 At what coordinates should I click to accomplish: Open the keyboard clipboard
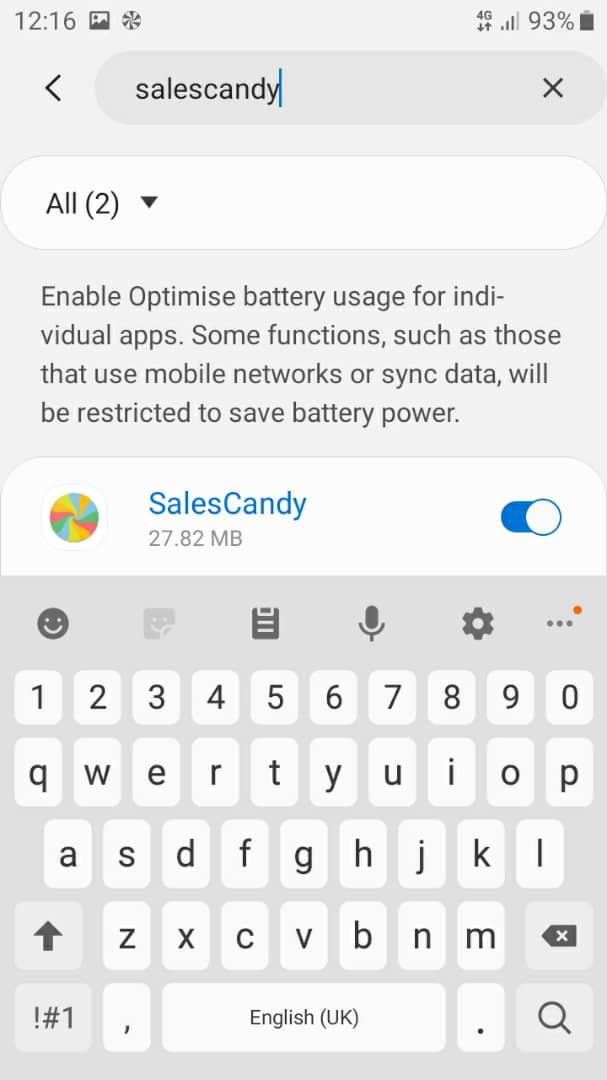(x=265, y=624)
